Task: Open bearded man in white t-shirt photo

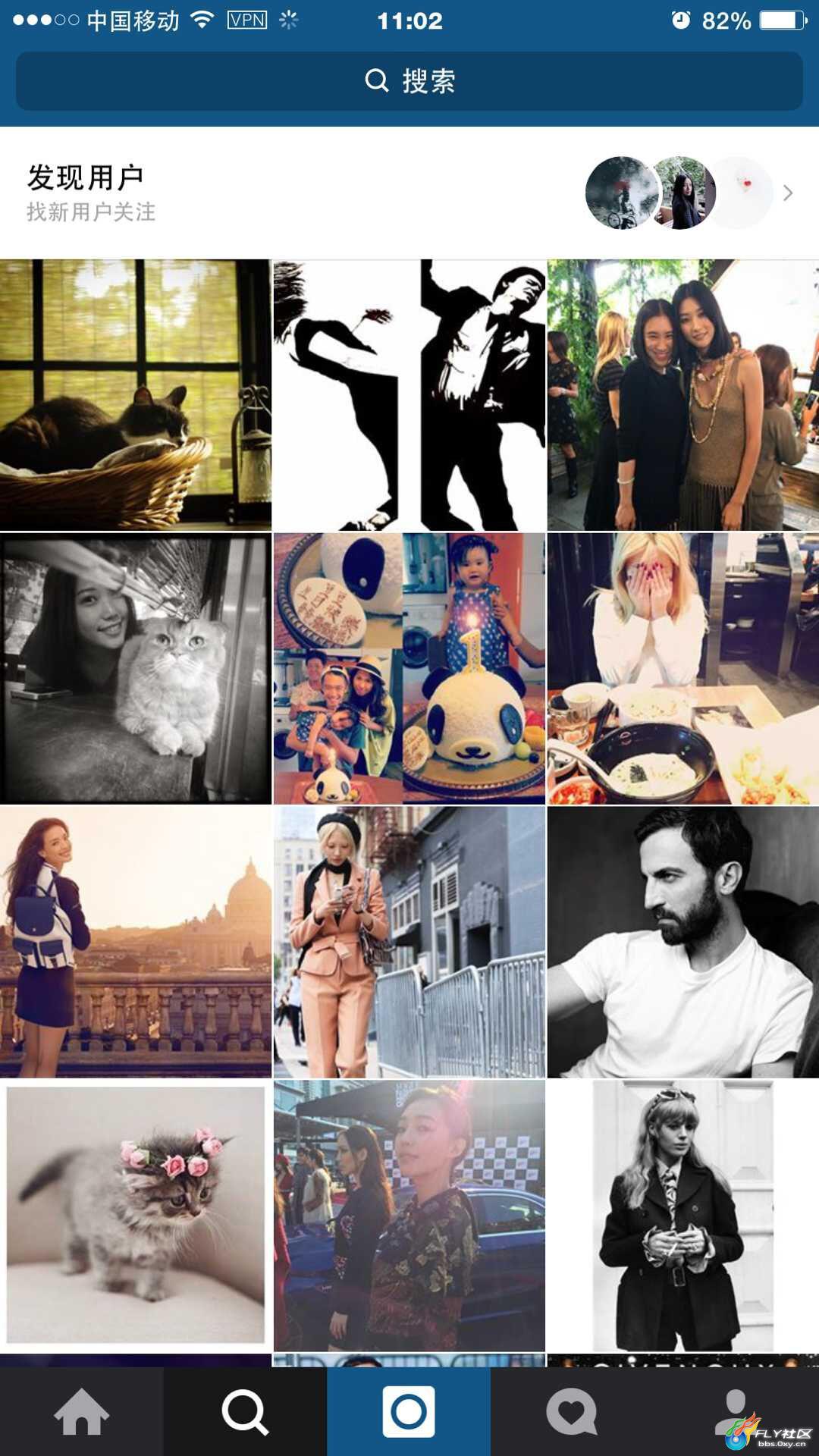Action: 682,941
